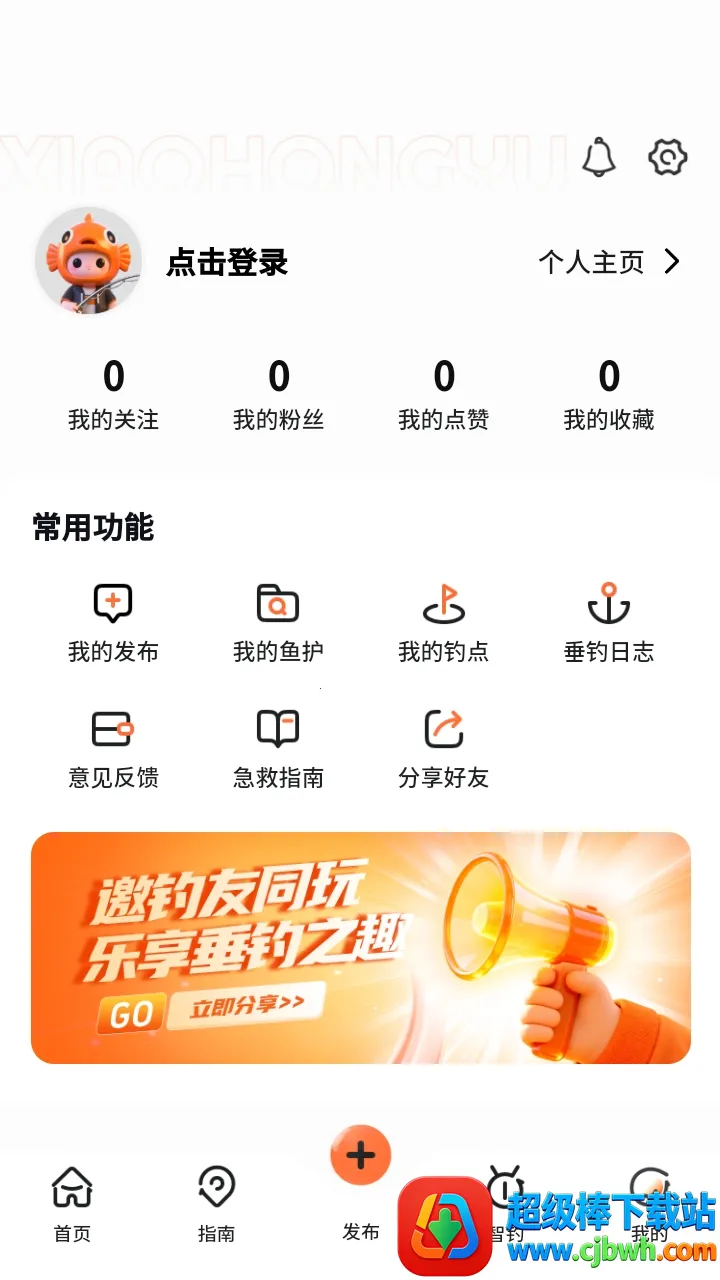Open 我的发布 posts
The width and height of the screenshot is (720, 1280).
click(x=113, y=623)
